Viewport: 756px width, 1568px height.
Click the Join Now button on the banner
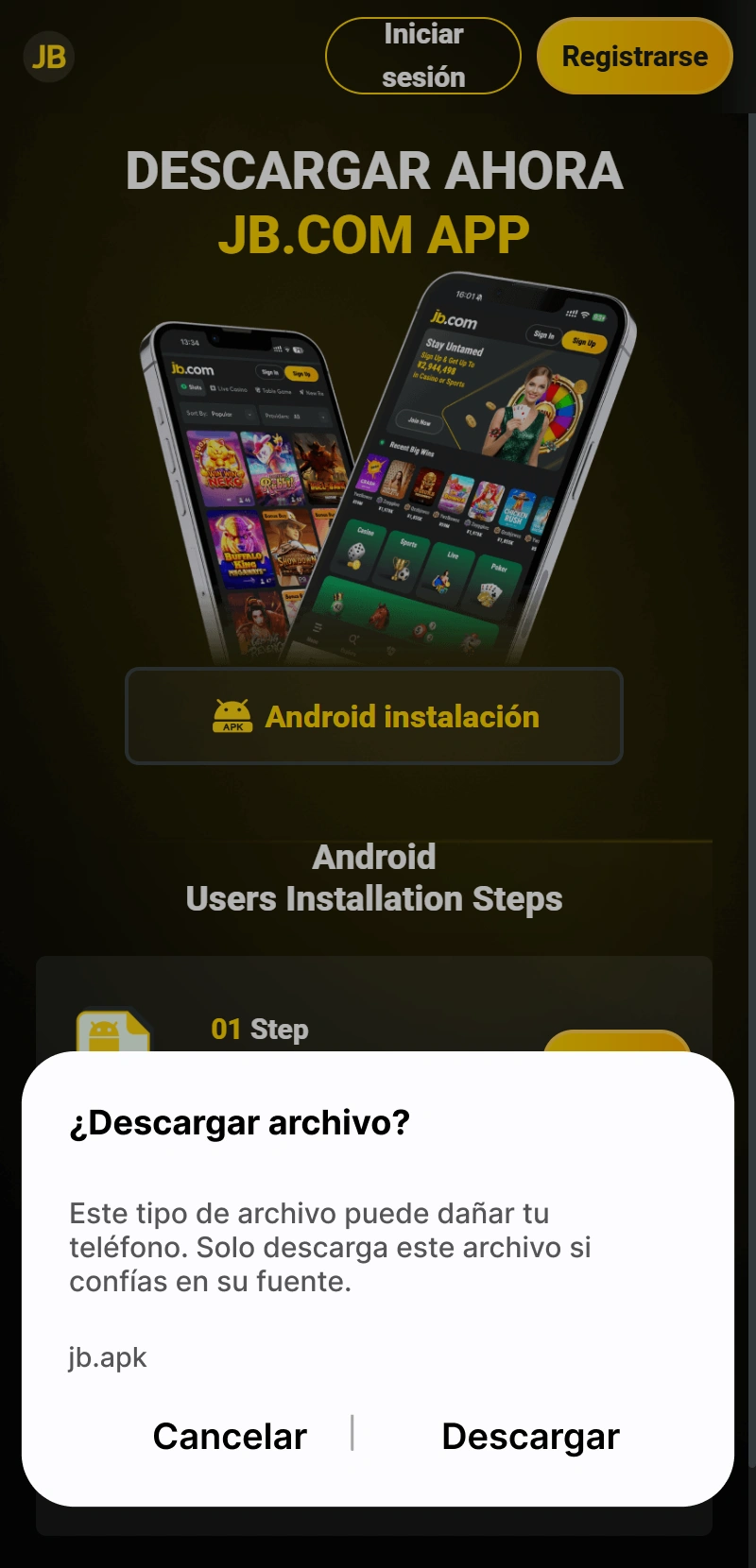[420, 420]
